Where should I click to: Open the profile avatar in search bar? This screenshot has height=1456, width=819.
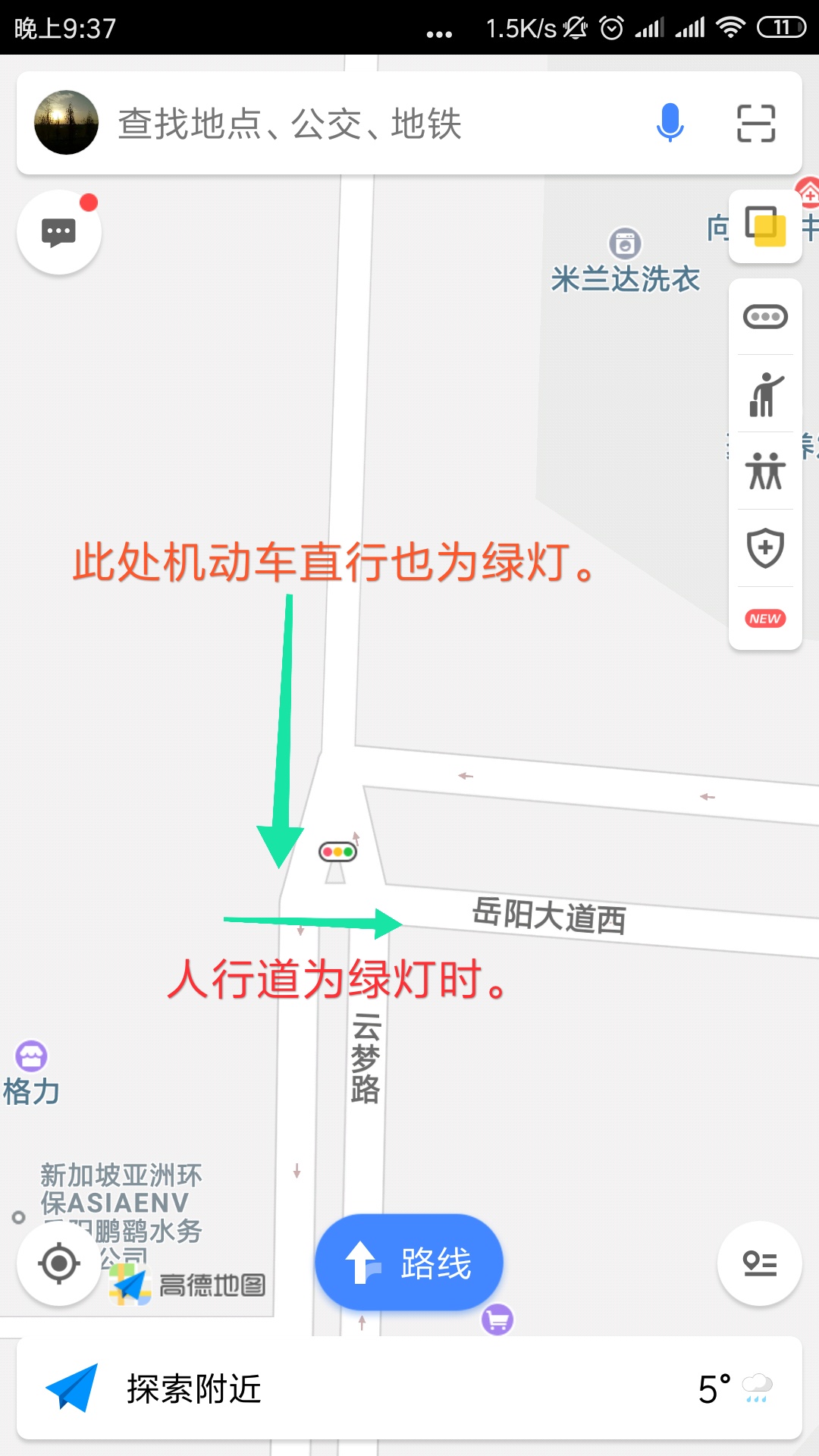pyautogui.click(x=67, y=123)
